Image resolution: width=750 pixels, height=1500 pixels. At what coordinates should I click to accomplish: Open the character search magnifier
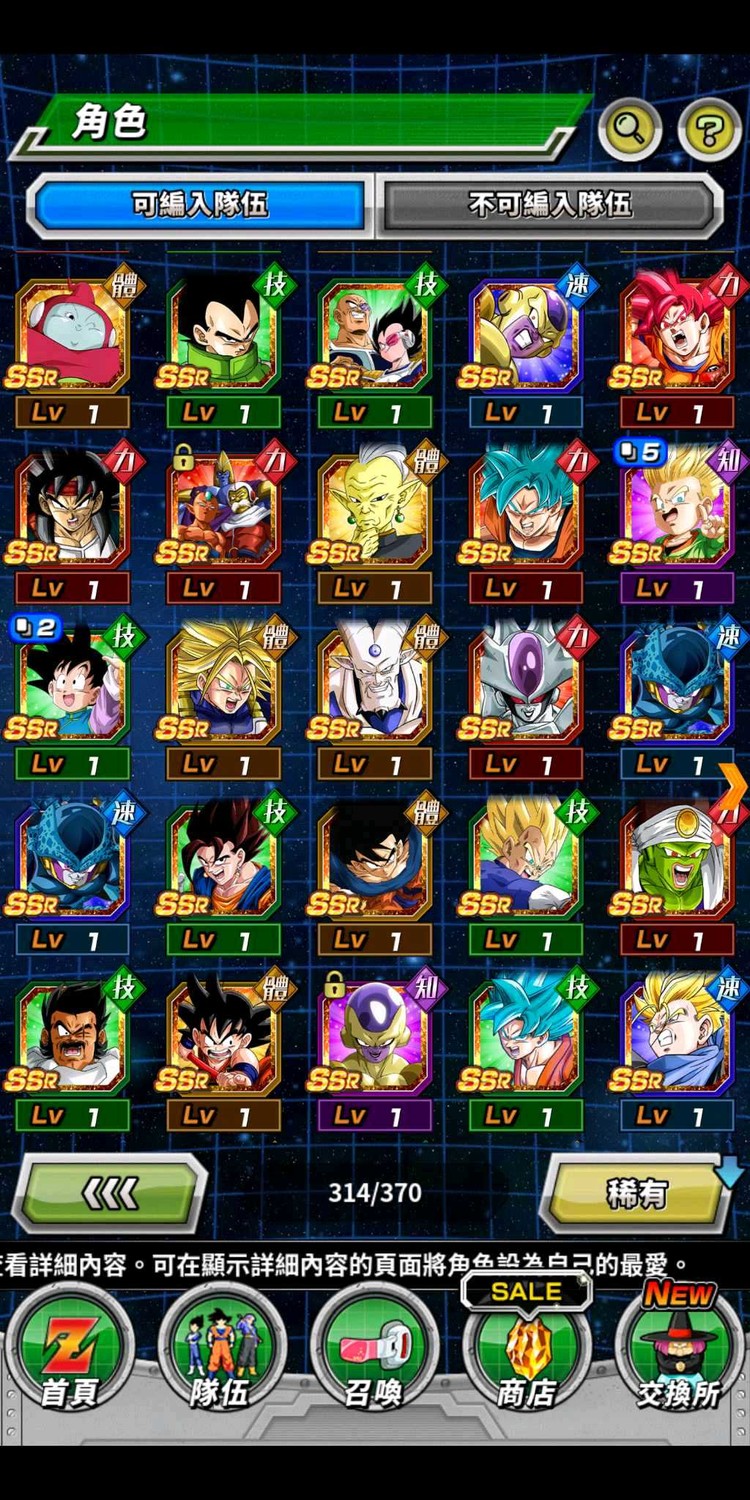click(x=629, y=129)
